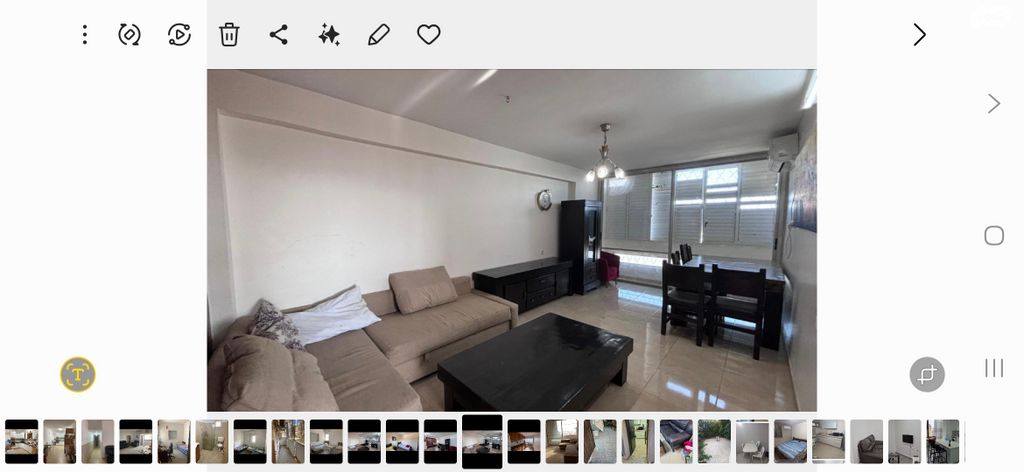
Task: Open the wall-mounted TV thumbnail in filmstrip
Action: [x=904, y=441]
